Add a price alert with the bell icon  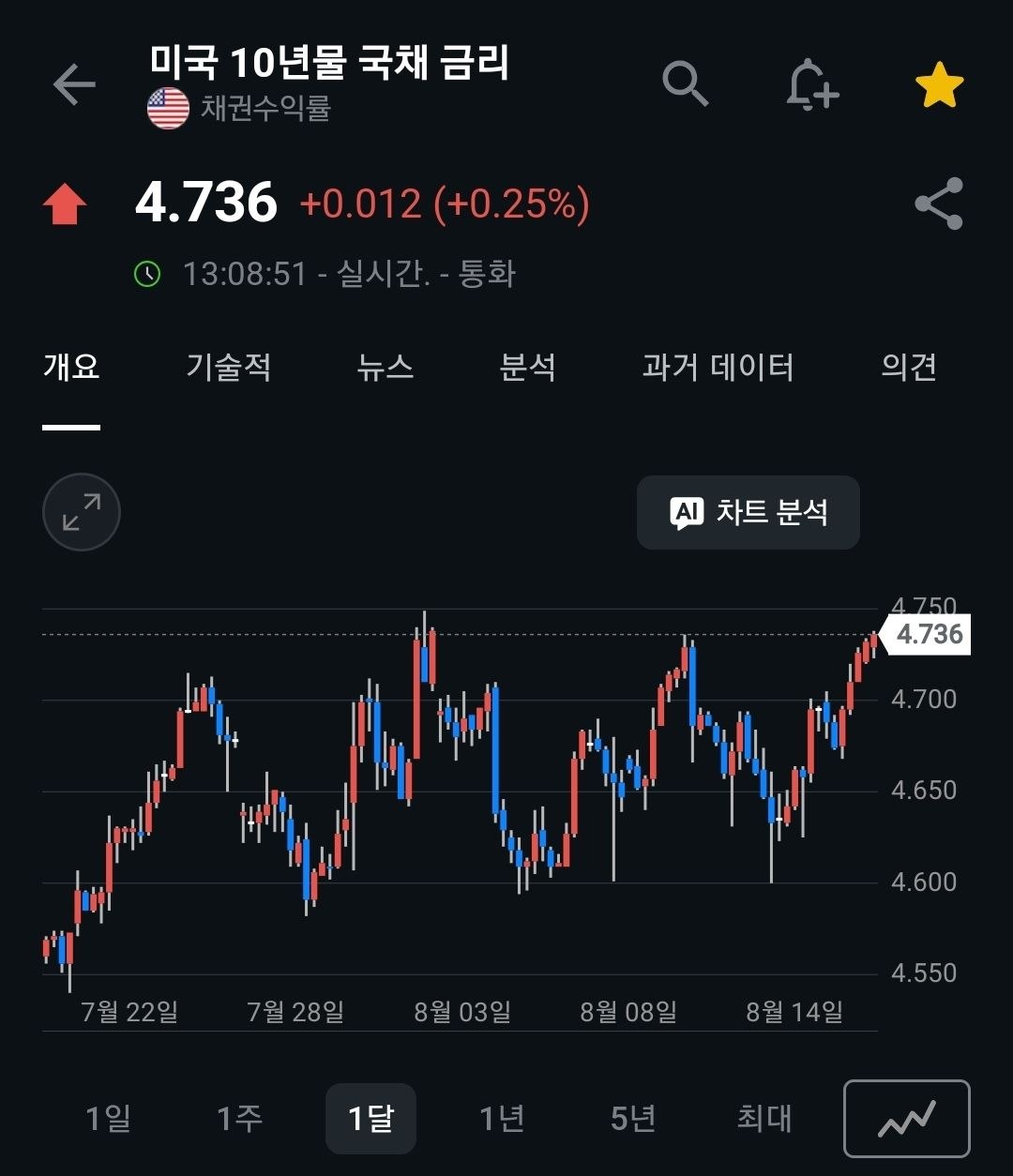[811, 85]
